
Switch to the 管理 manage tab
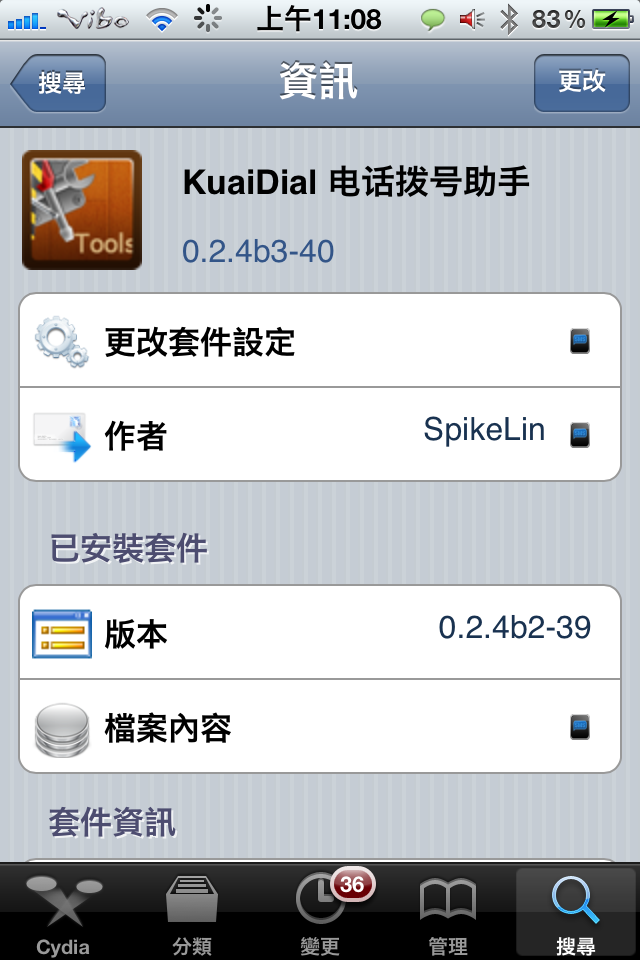click(447, 914)
